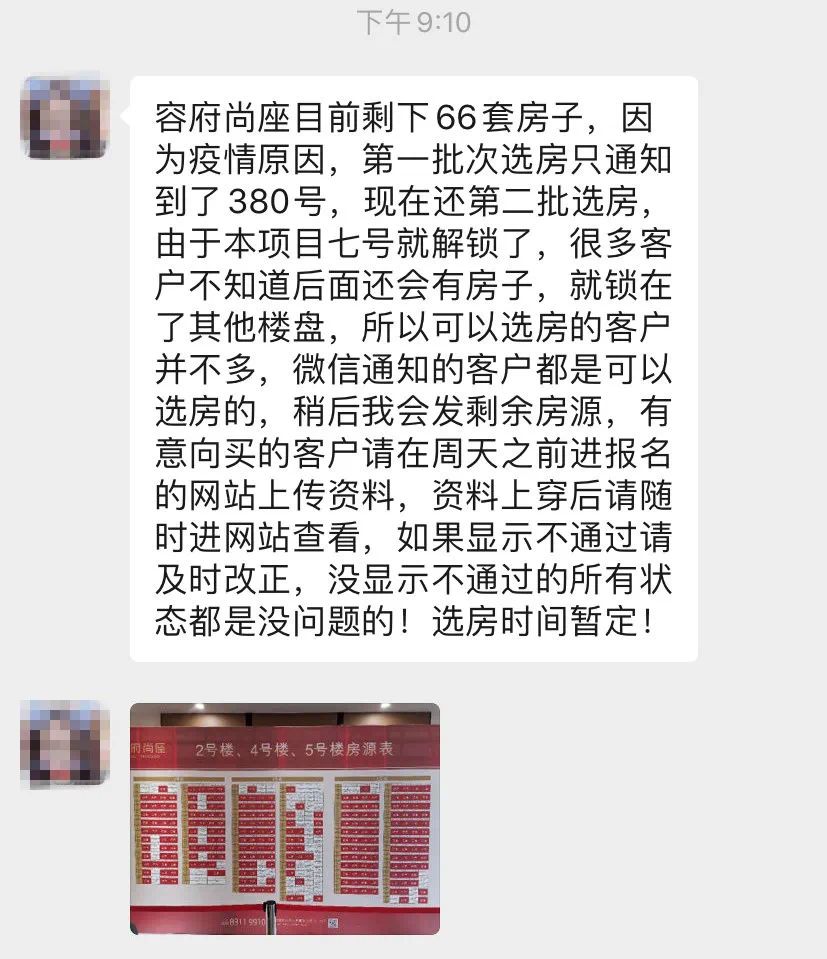Tap the sender's avatar beside the photo message
This screenshot has height=959, width=827.
(66, 743)
